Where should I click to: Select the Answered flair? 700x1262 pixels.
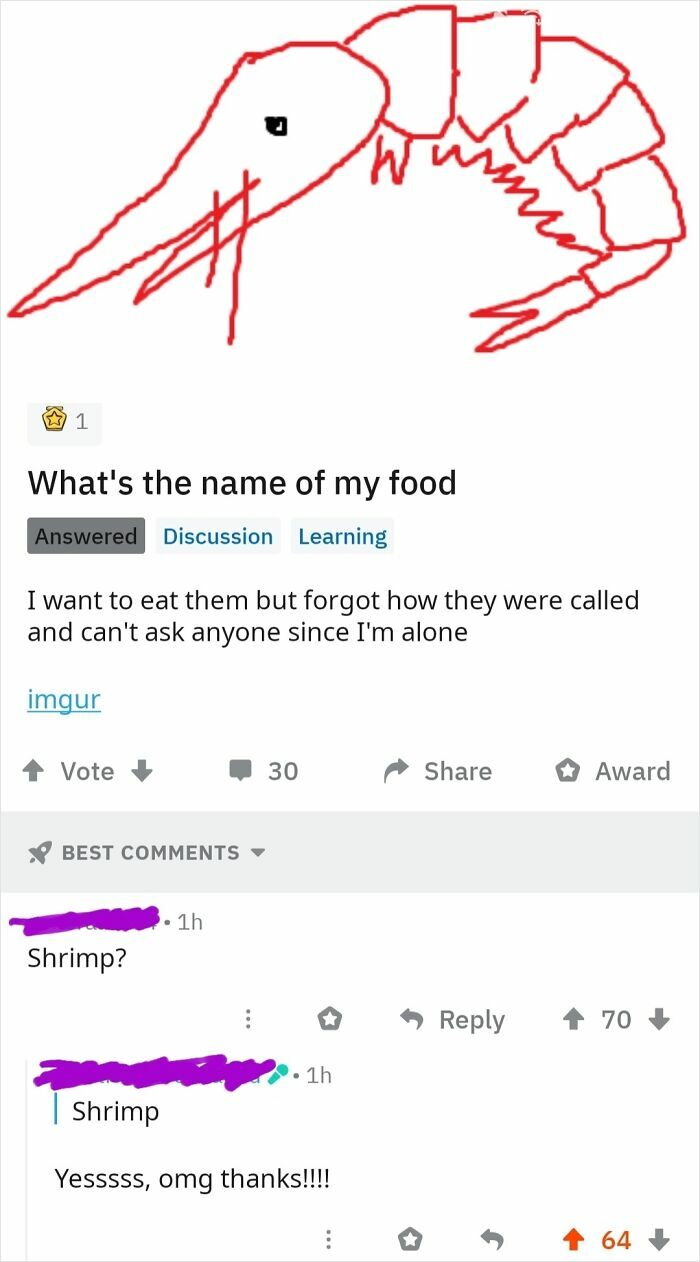[x=86, y=536]
